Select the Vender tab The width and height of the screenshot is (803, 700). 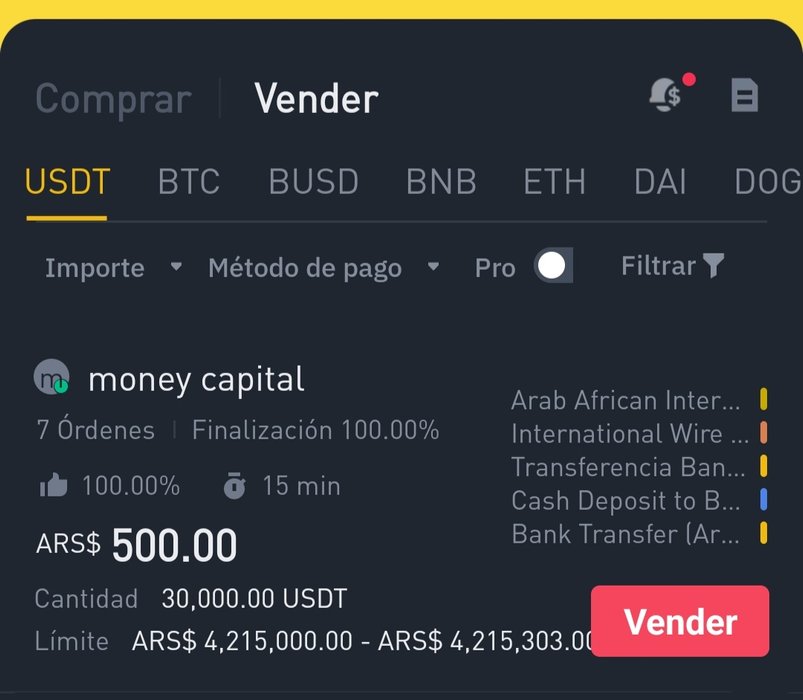(x=316, y=99)
